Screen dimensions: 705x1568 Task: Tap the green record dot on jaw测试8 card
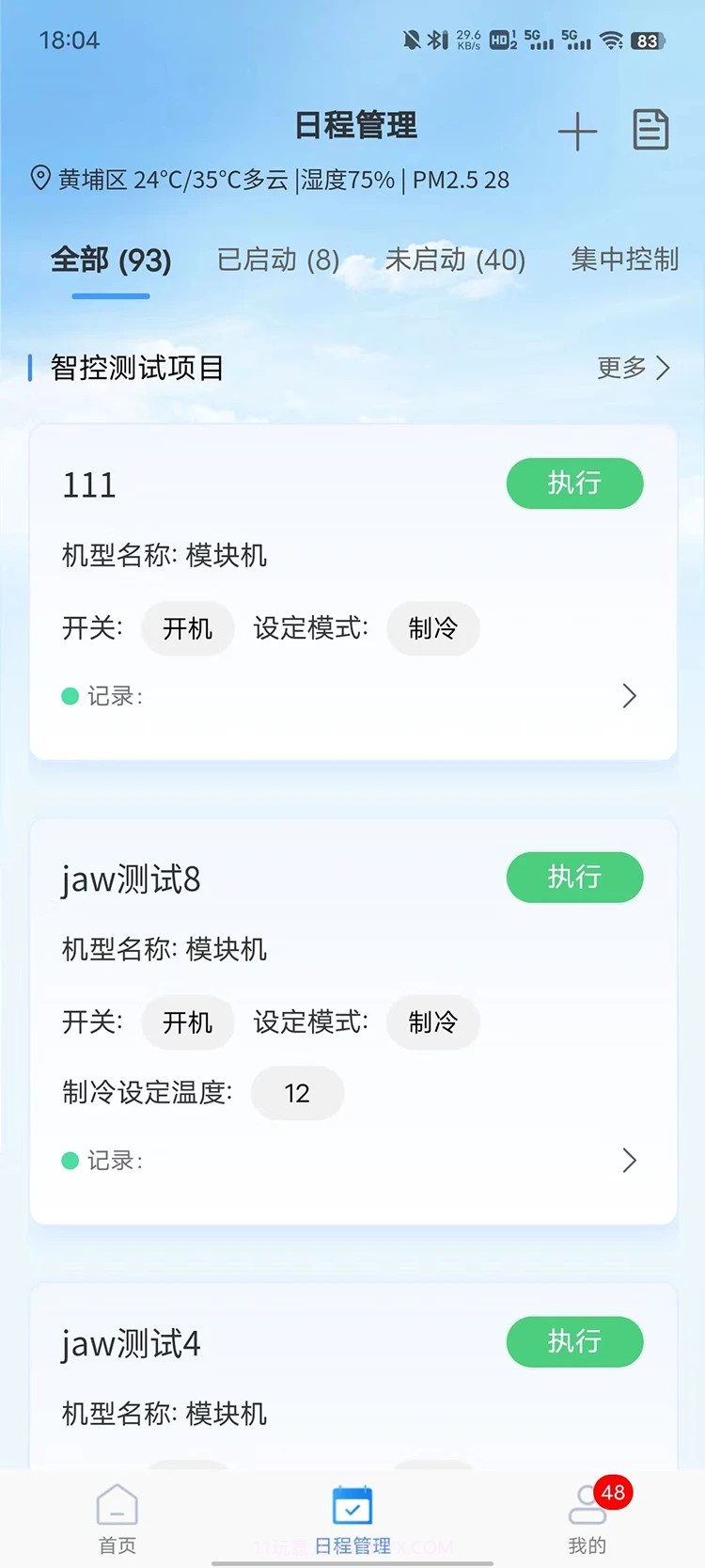click(x=70, y=1161)
